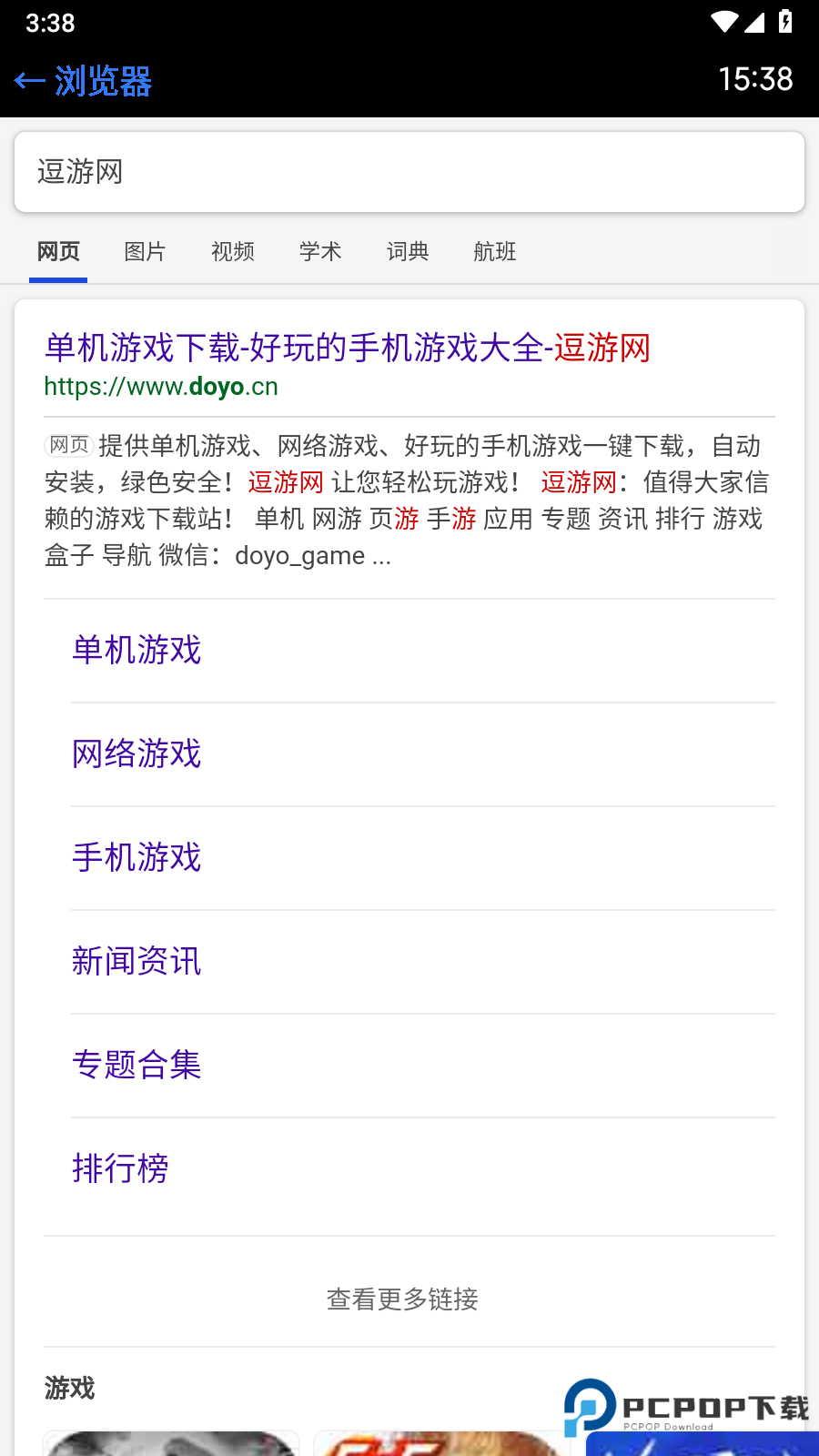Open the 单机游戏下载 search result title
The height and width of the screenshot is (1456, 819).
[348, 349]
